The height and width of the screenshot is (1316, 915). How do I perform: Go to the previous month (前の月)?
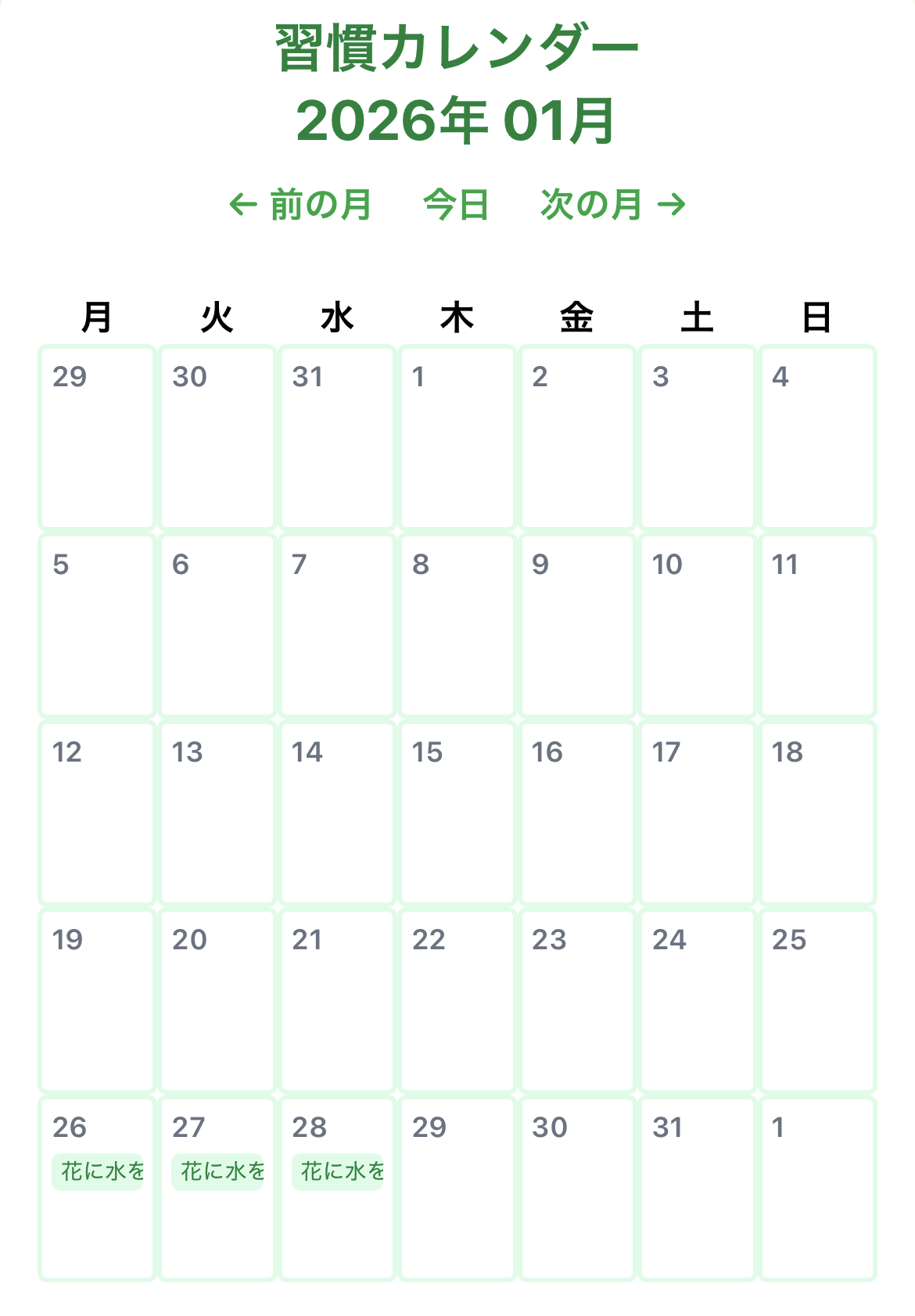pyautogui.click(x=300, y=205)
